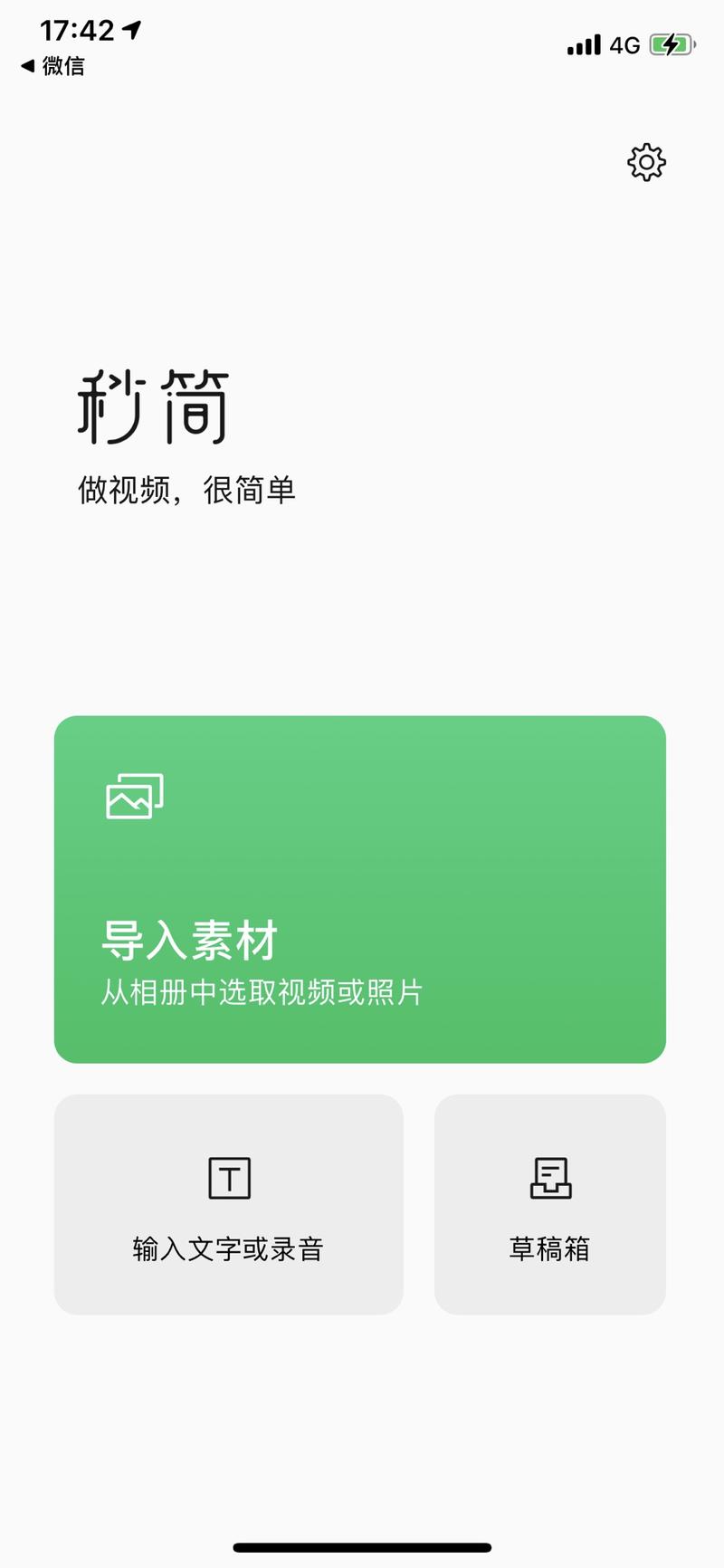
Task: Click the cellular signal bars icon
Action: pos(585,43)
